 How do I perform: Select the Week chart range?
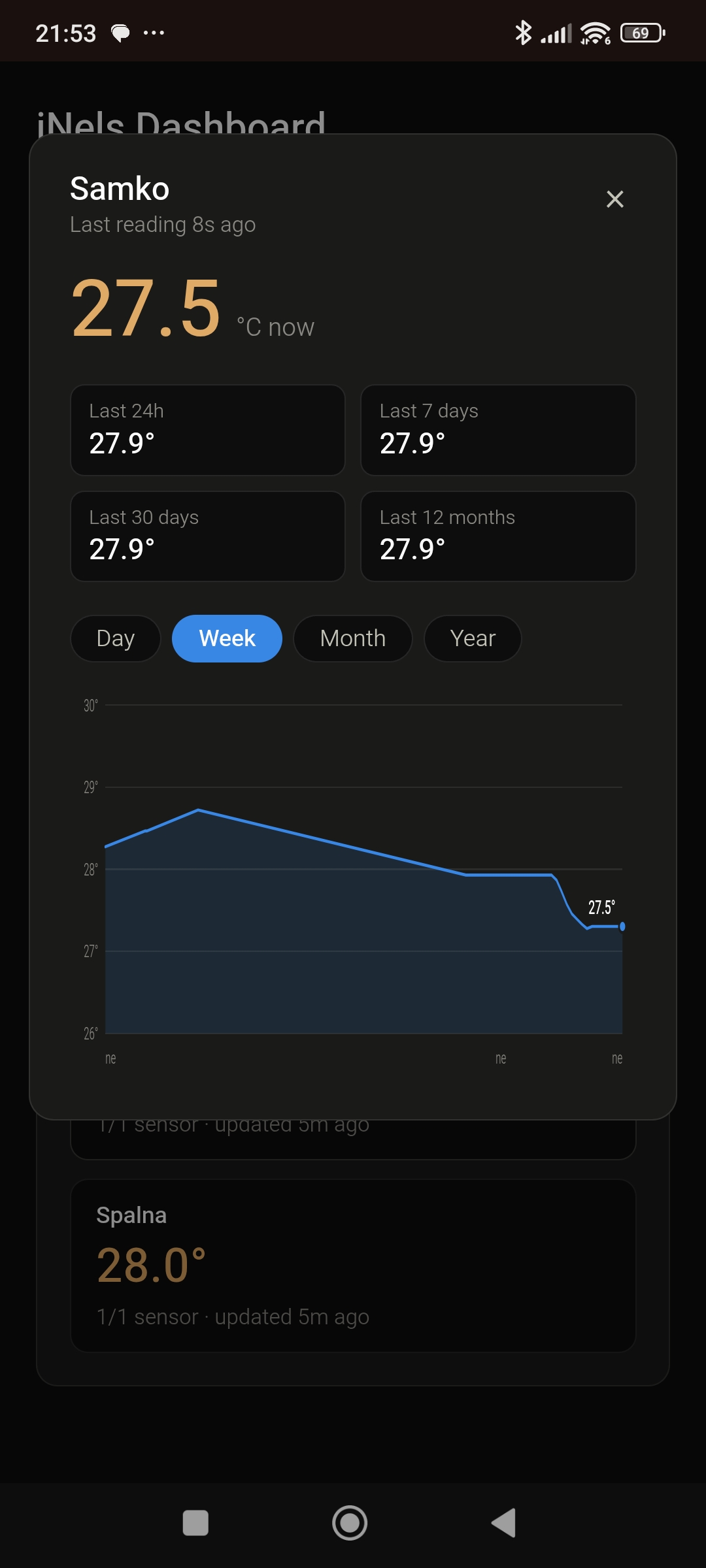pos(227,638)
